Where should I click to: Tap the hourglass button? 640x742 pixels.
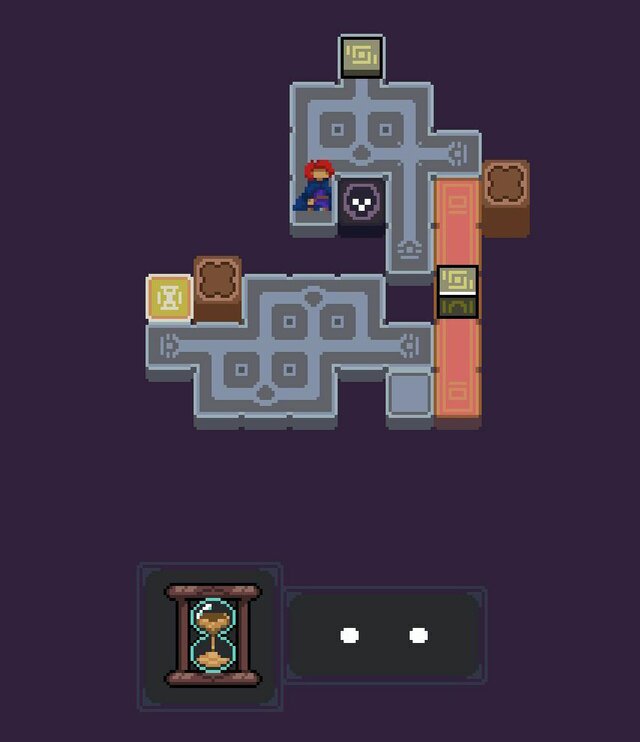(212, 636)
